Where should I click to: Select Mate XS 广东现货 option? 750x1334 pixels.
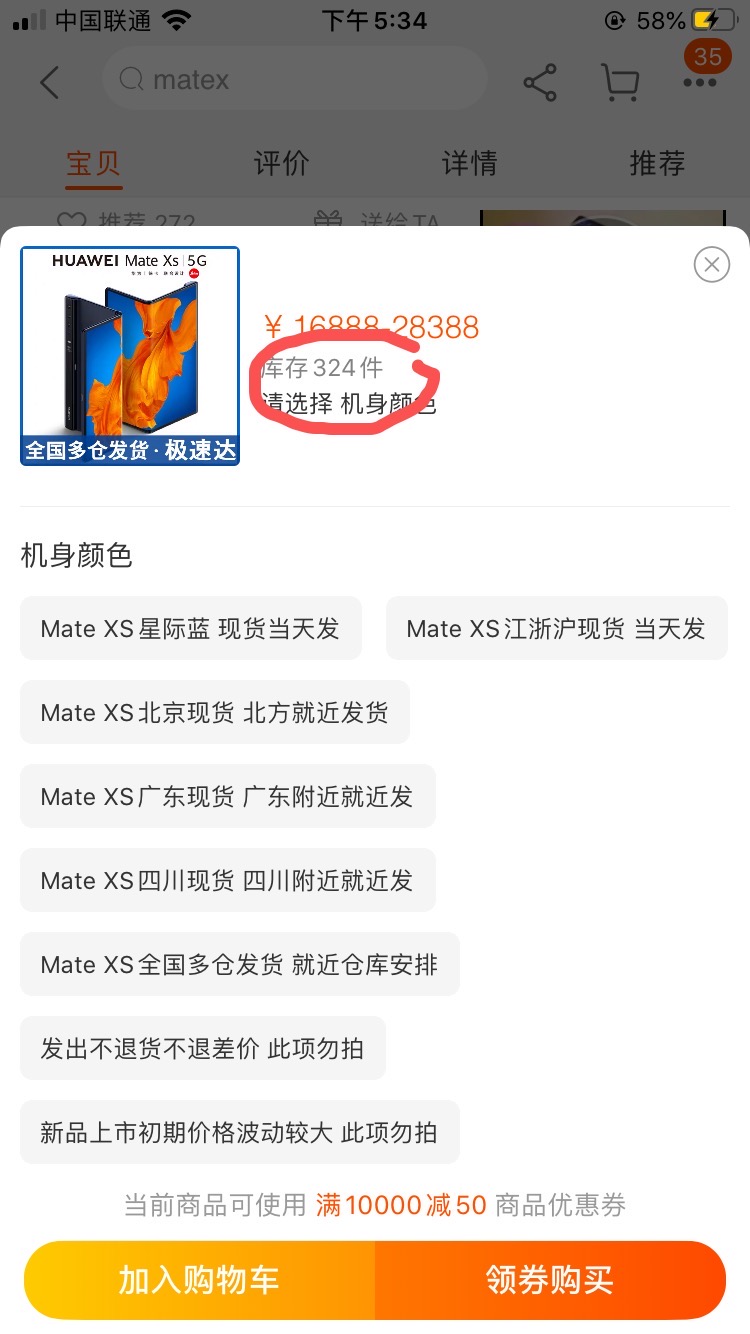coord(228,796)
